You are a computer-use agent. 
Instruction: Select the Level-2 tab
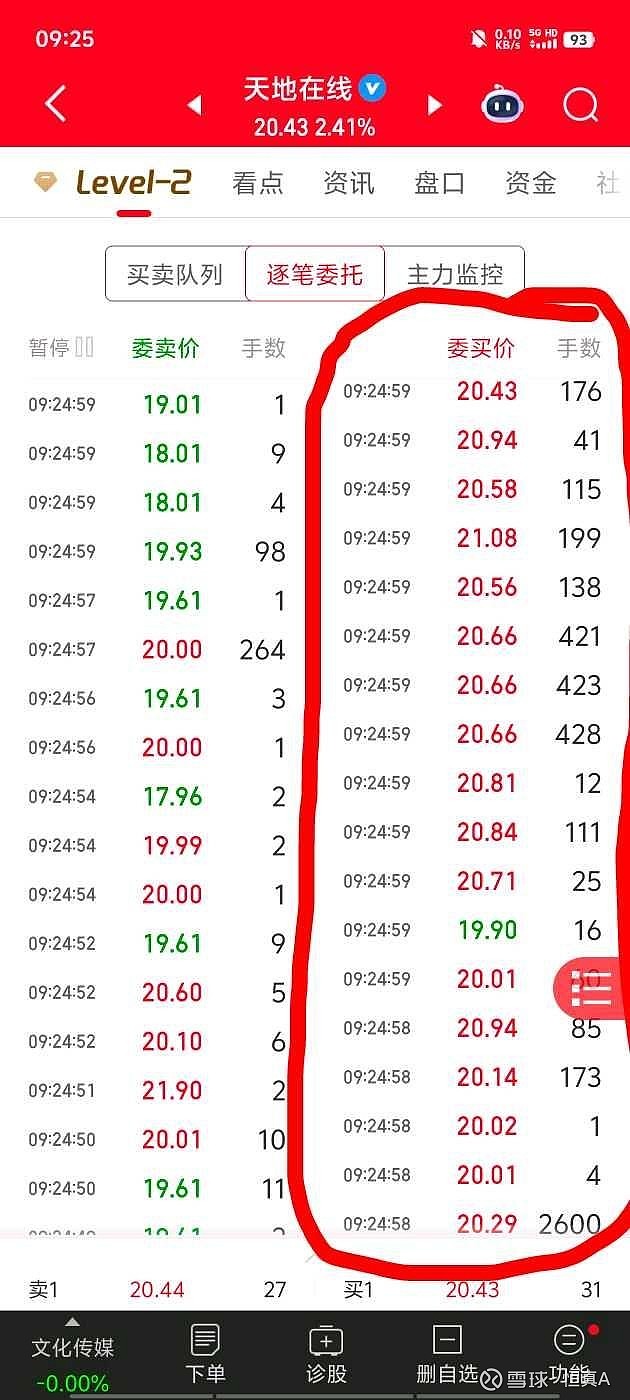113,182
